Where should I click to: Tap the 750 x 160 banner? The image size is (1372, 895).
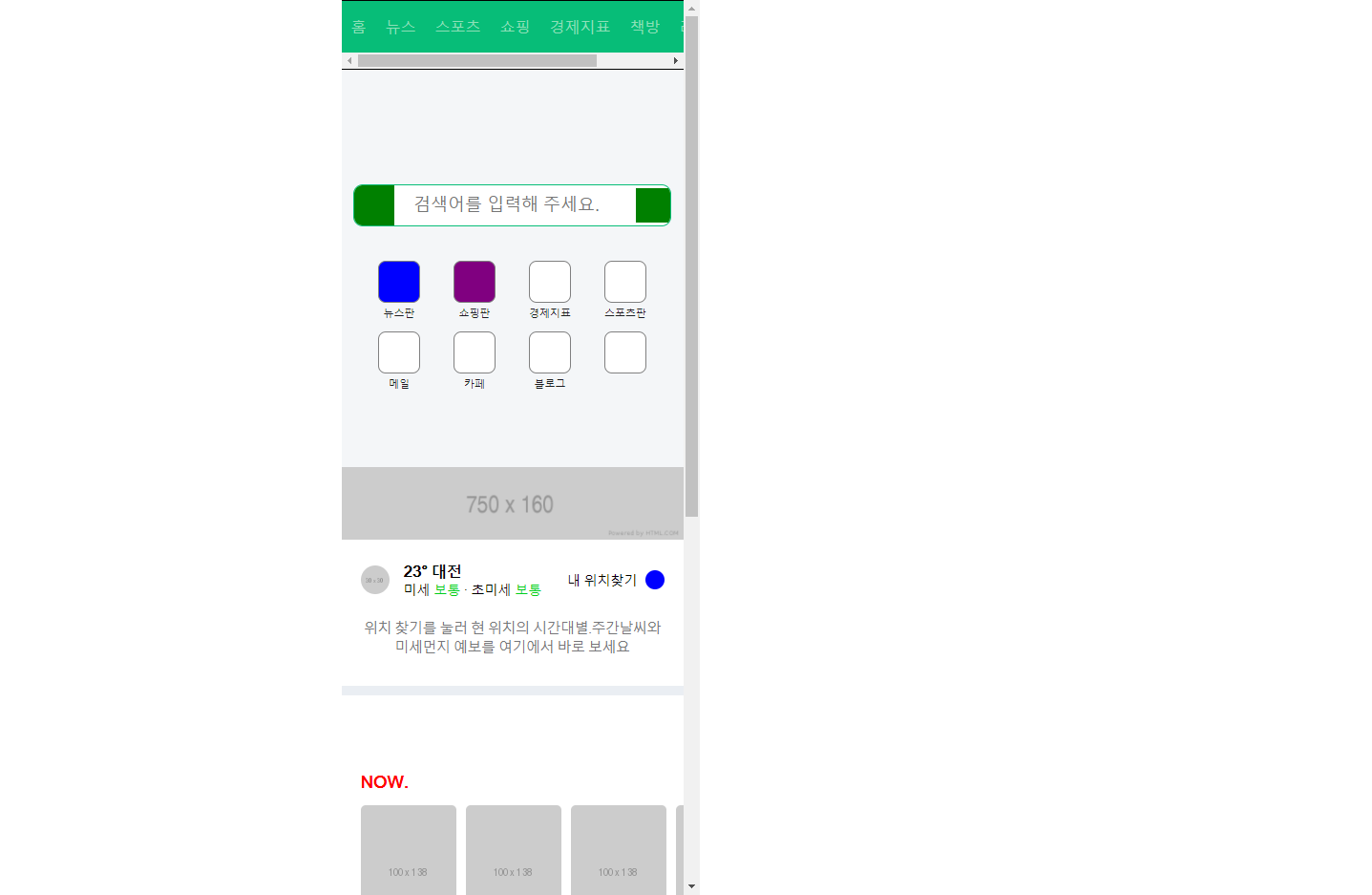coord(512,503)
